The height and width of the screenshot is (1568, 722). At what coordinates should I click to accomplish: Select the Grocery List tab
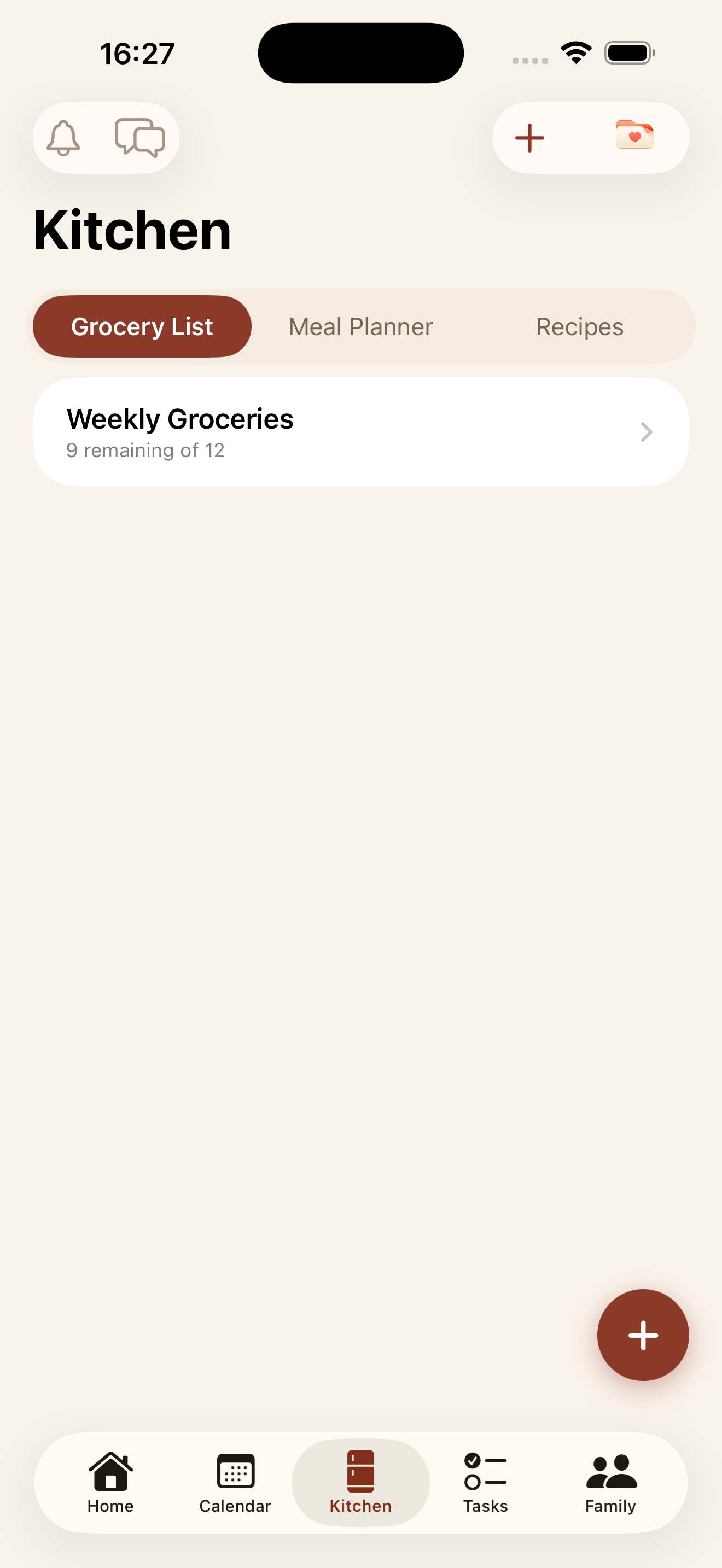click(x=141, y=326)
